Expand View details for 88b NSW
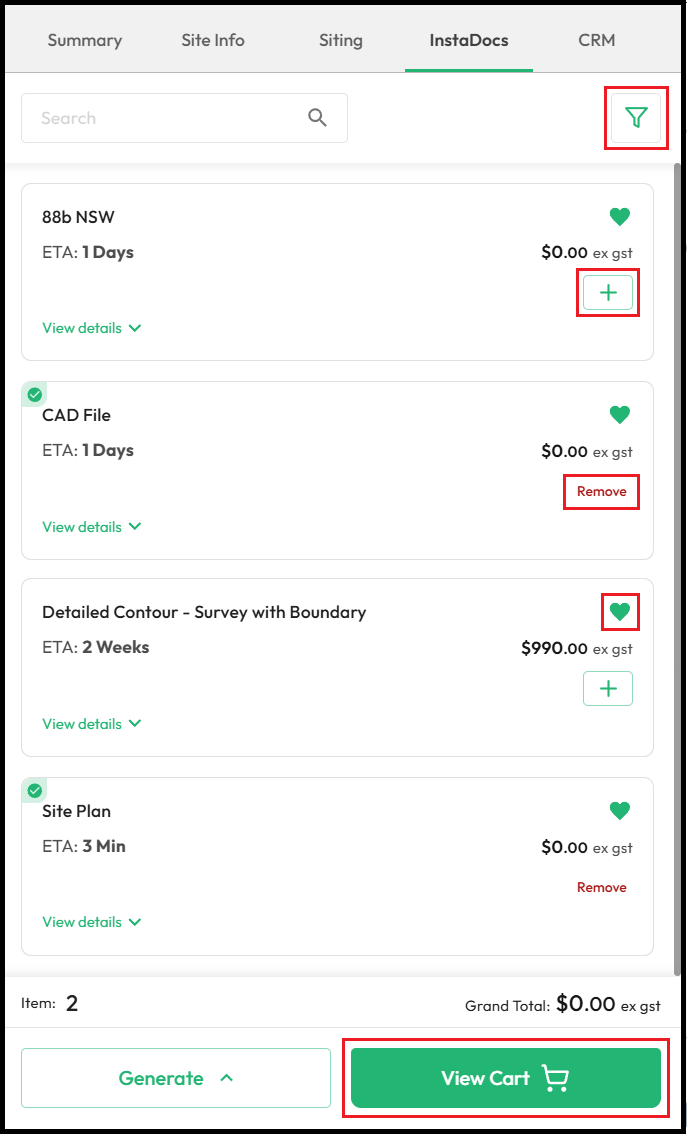The image size is (687, 1134). click(x=92, y=328)
